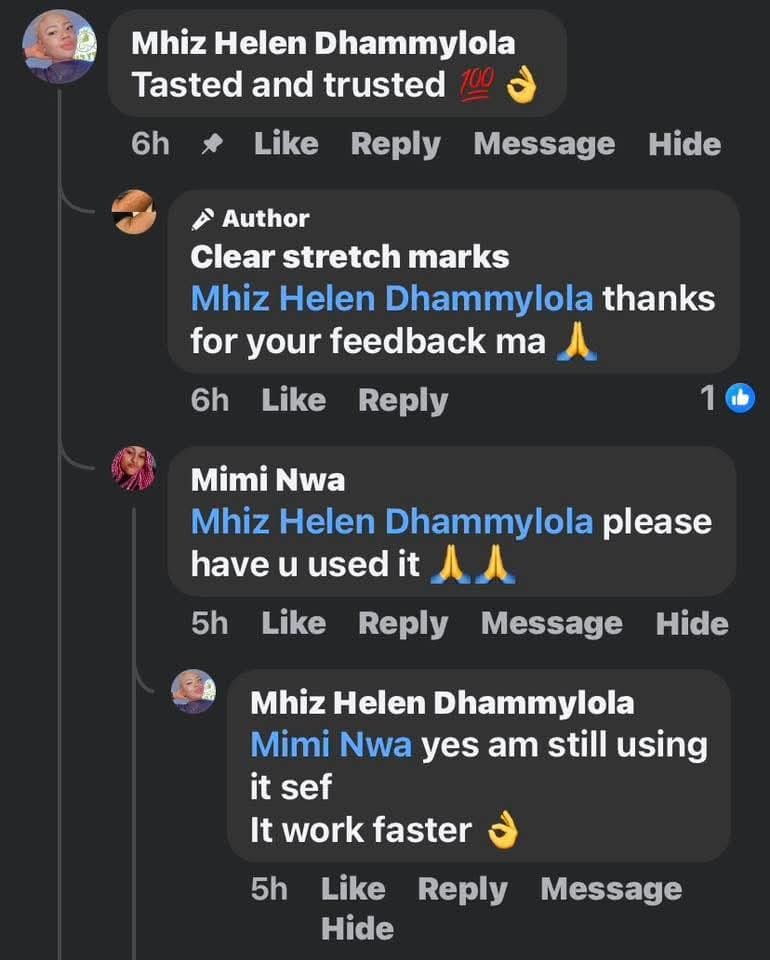Like the Clear stretch marks author reply
This screenshot has width=770, height=960.
coord(293,400)
